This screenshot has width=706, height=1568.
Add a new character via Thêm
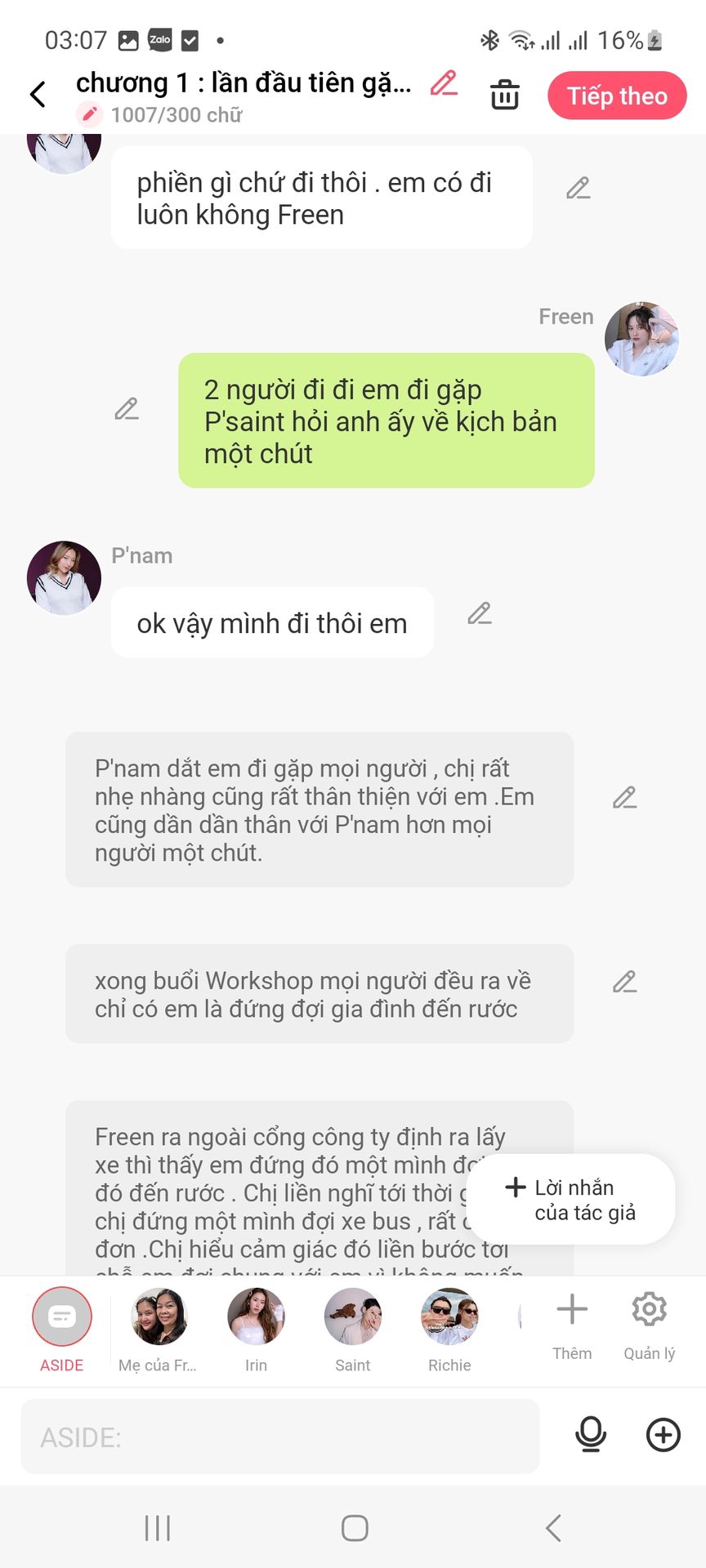tap(572, 1325)
